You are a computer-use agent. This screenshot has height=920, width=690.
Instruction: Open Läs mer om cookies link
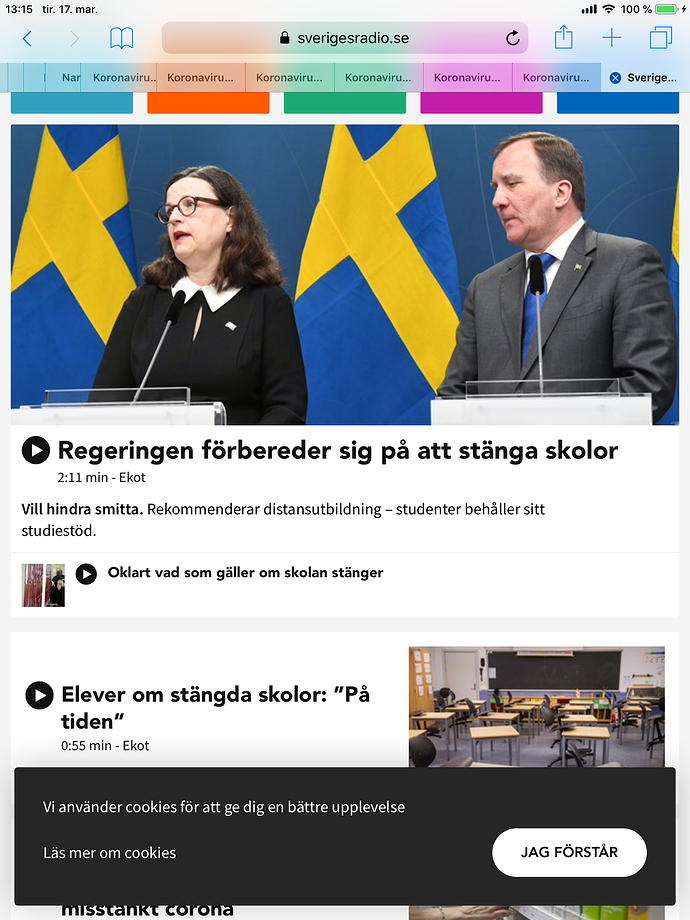click(x=109, y=853)
